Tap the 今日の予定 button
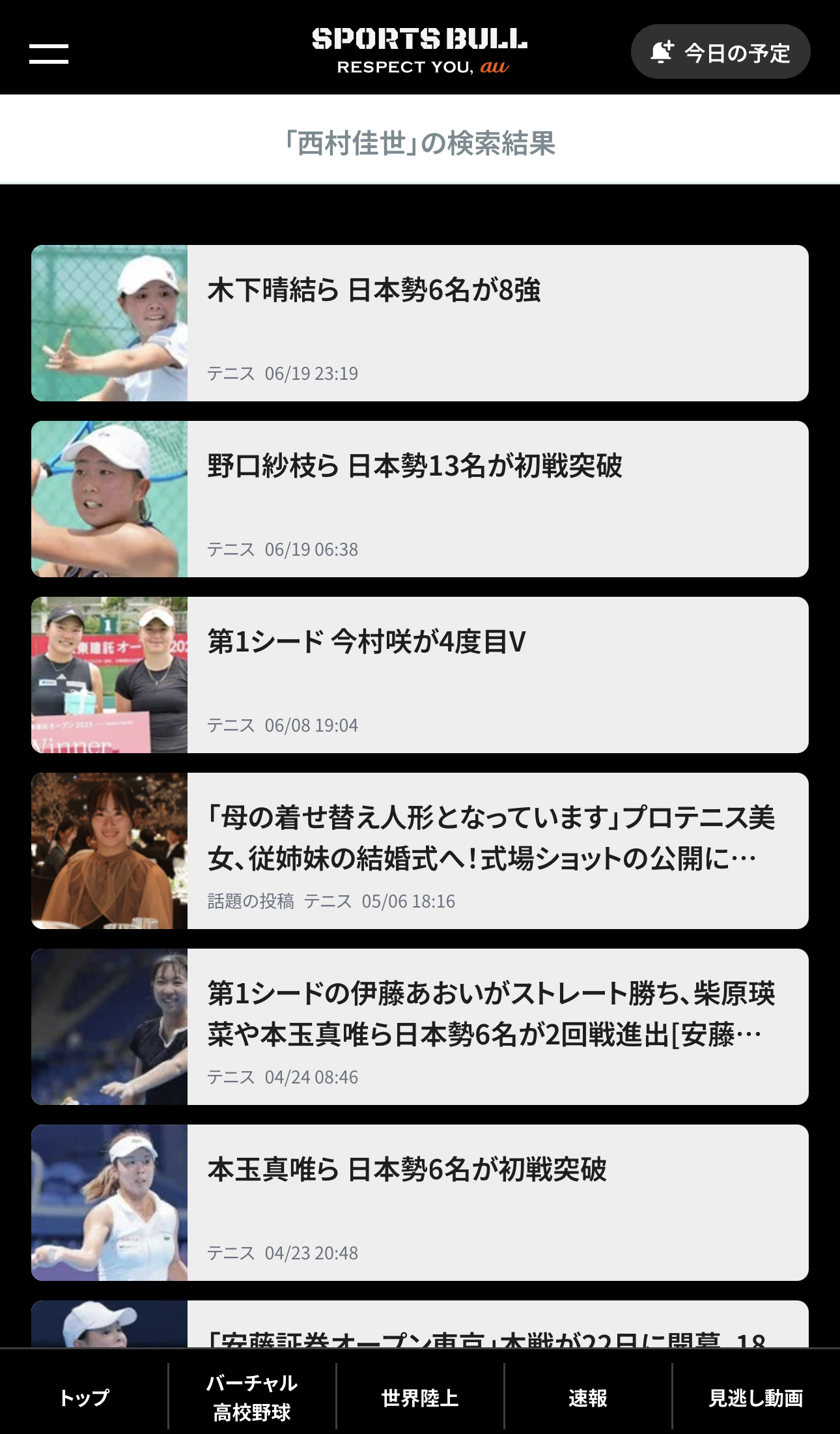This screenshot has height=1434, width=840. (720, 52)
